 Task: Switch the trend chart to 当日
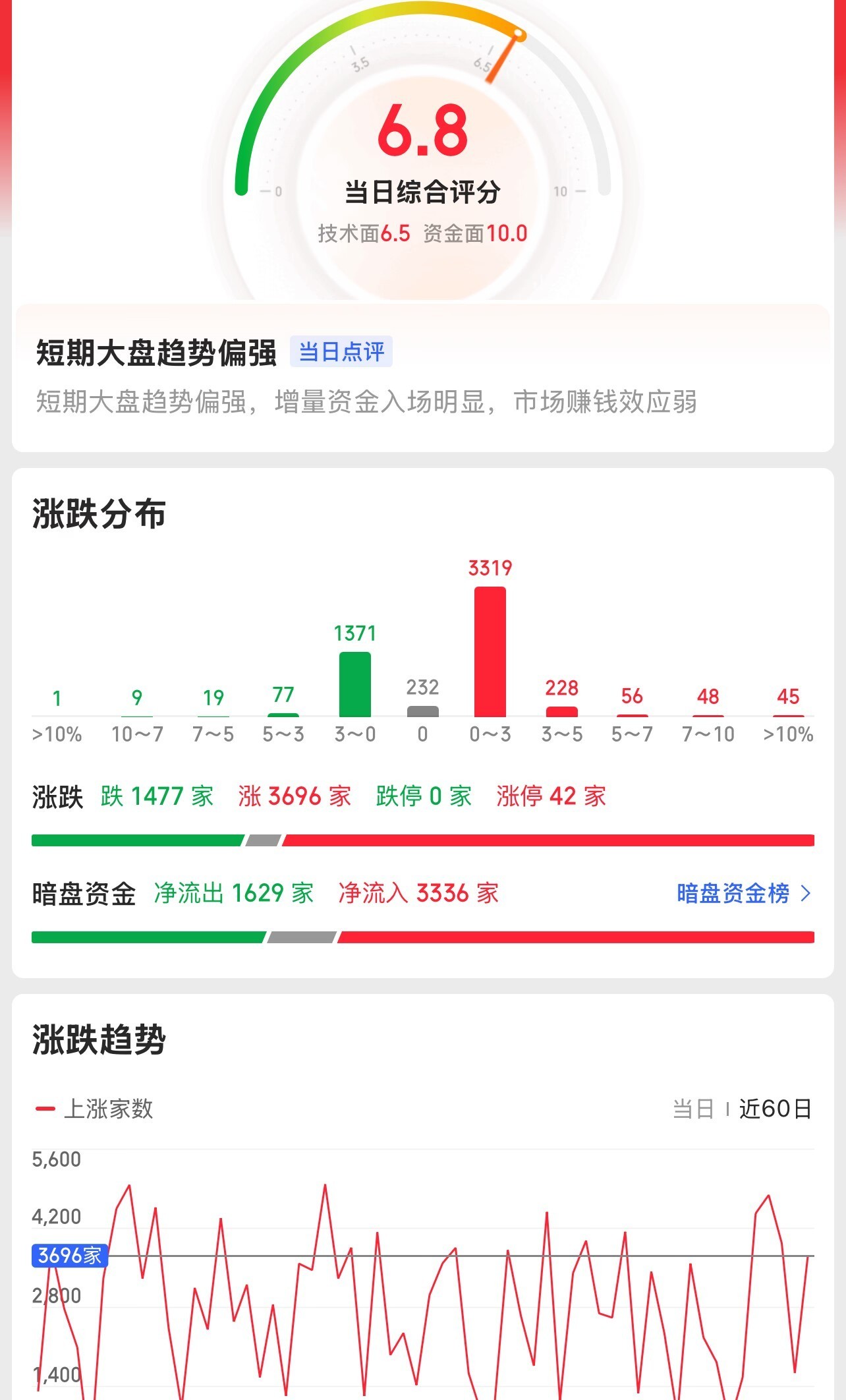pos(693,1109)
